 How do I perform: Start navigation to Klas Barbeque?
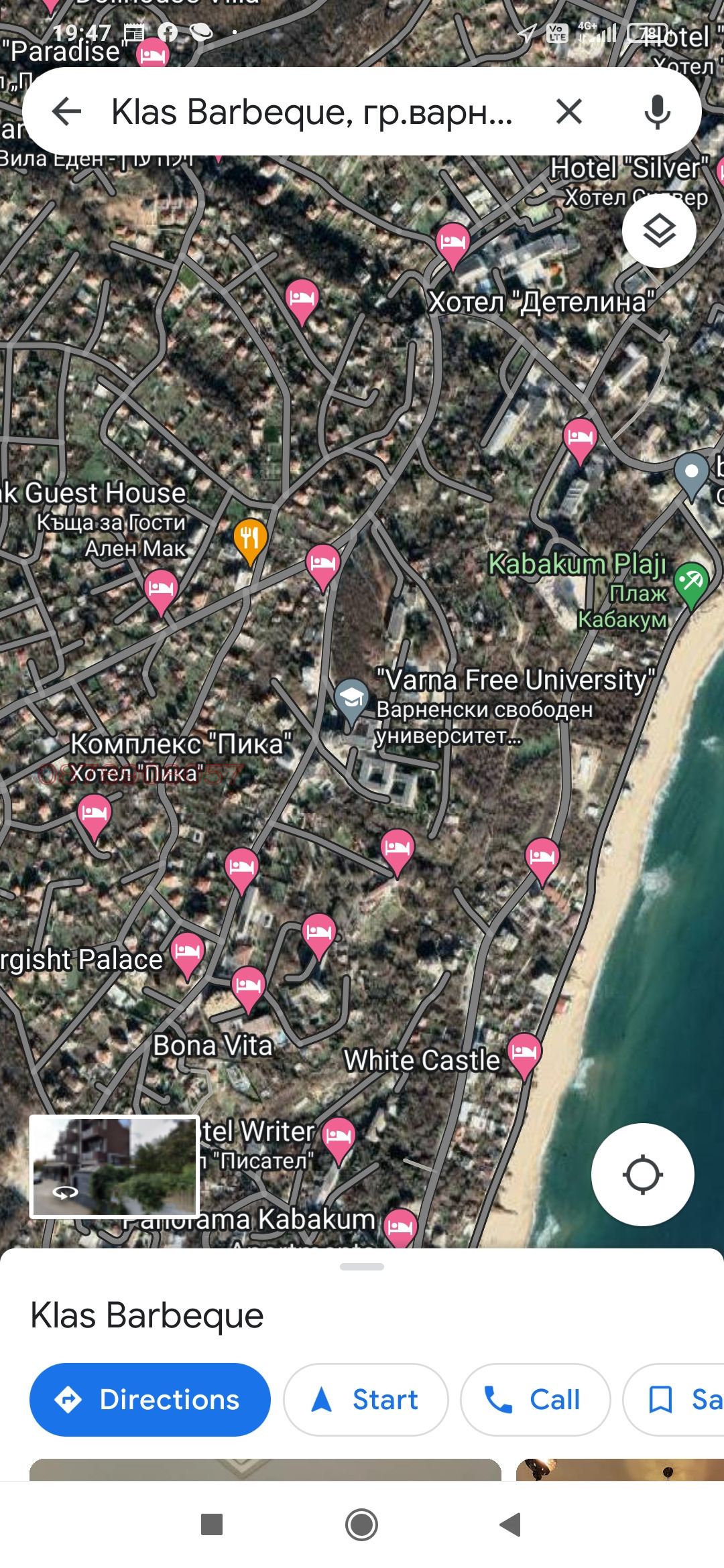coord(365,1399)
